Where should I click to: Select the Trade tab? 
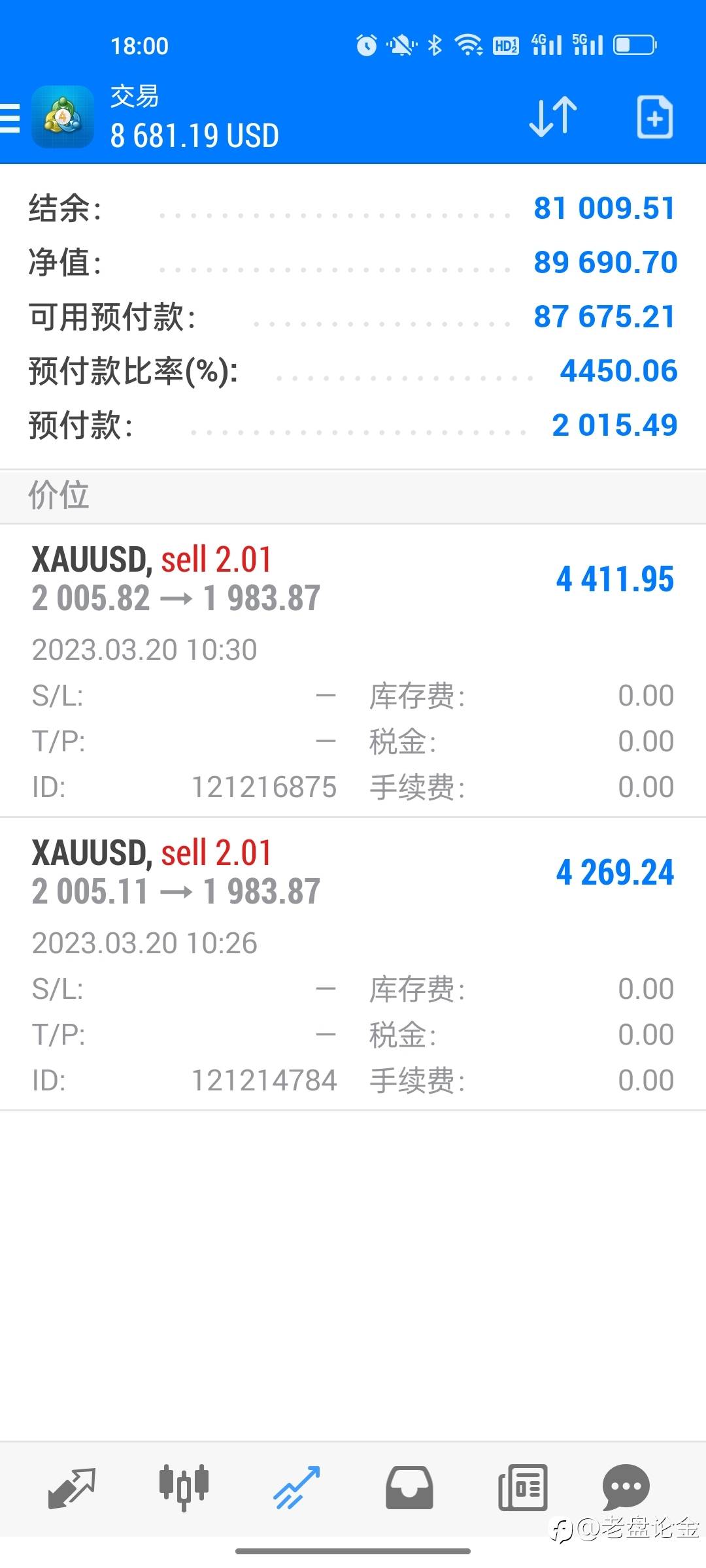click(297, 1488)
